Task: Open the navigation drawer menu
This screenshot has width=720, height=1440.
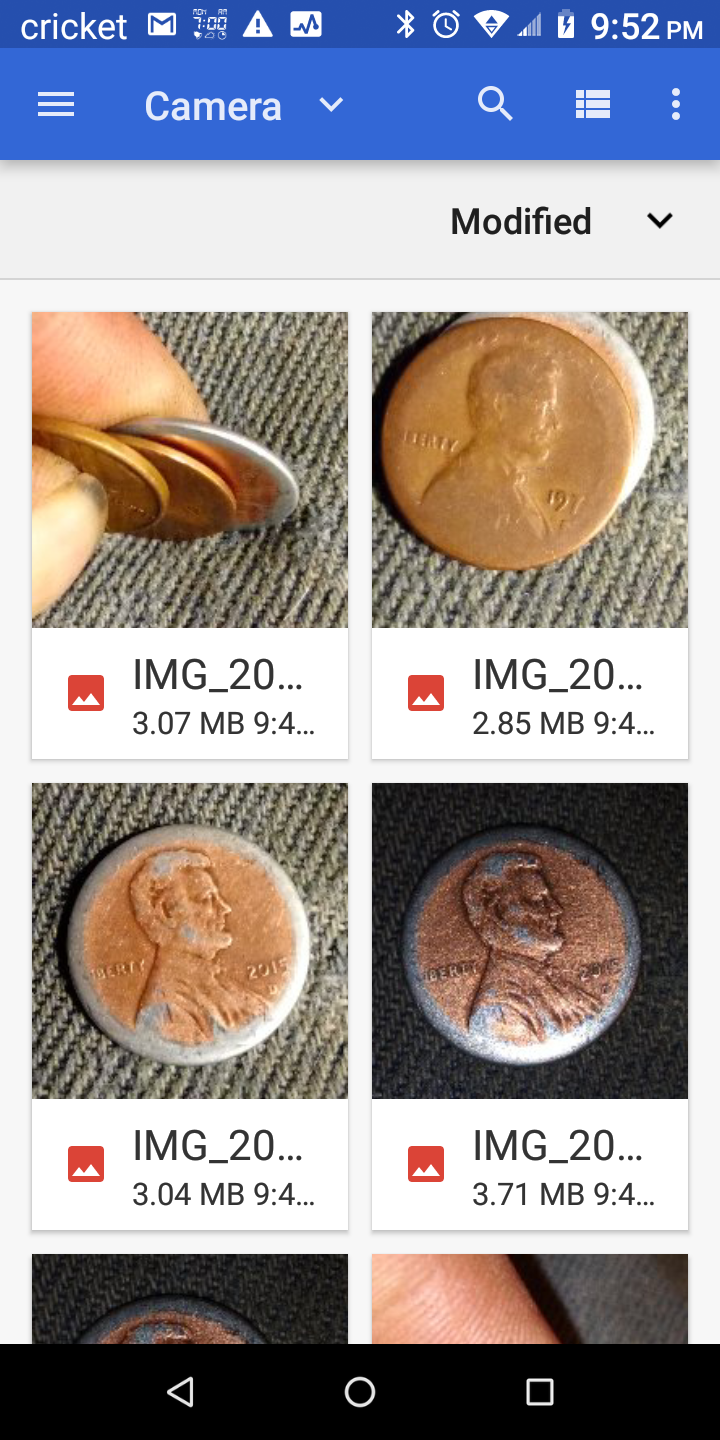Action: click(x=56, y=105)
